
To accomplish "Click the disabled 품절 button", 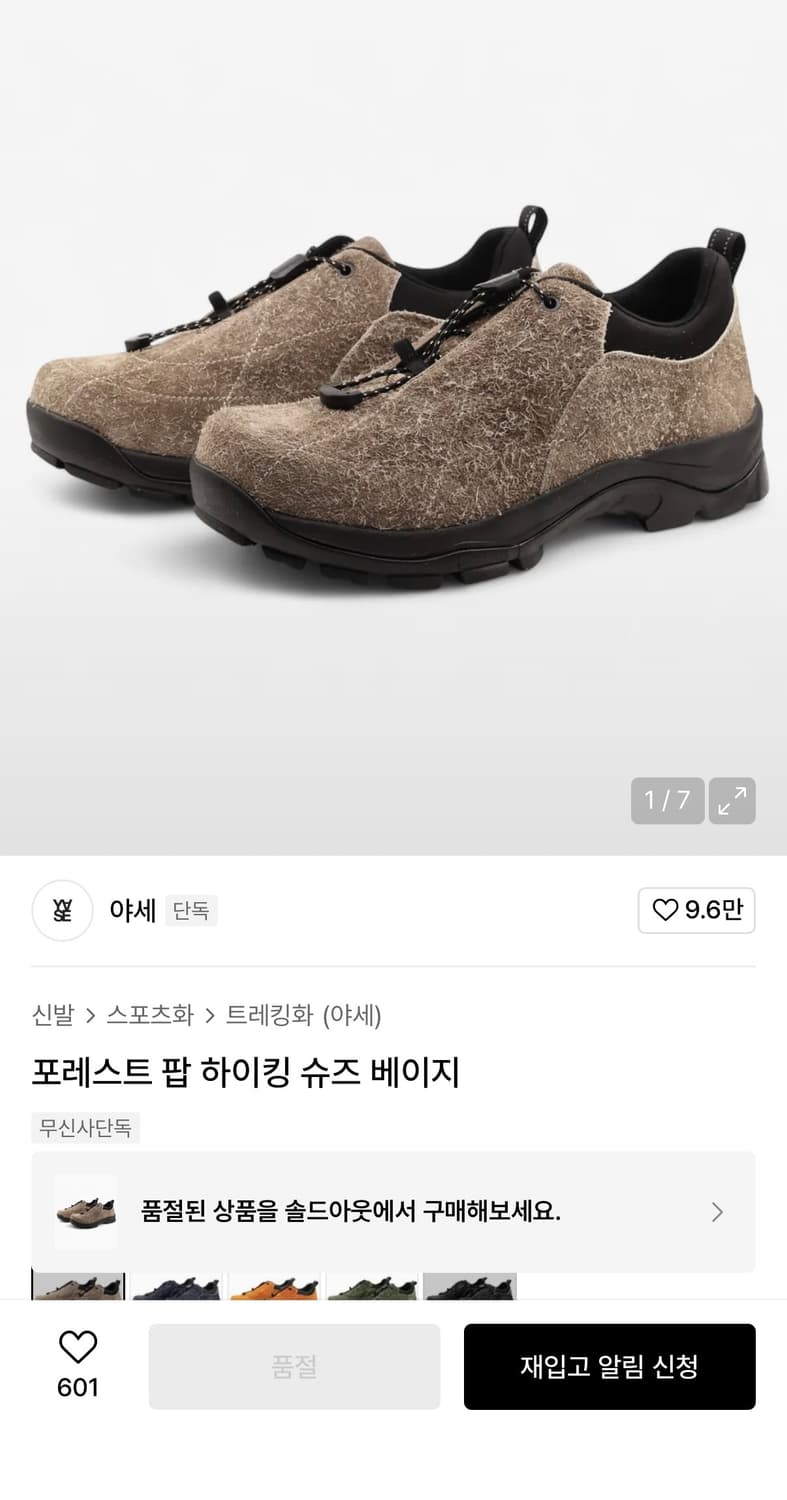I will point(294,1366).
